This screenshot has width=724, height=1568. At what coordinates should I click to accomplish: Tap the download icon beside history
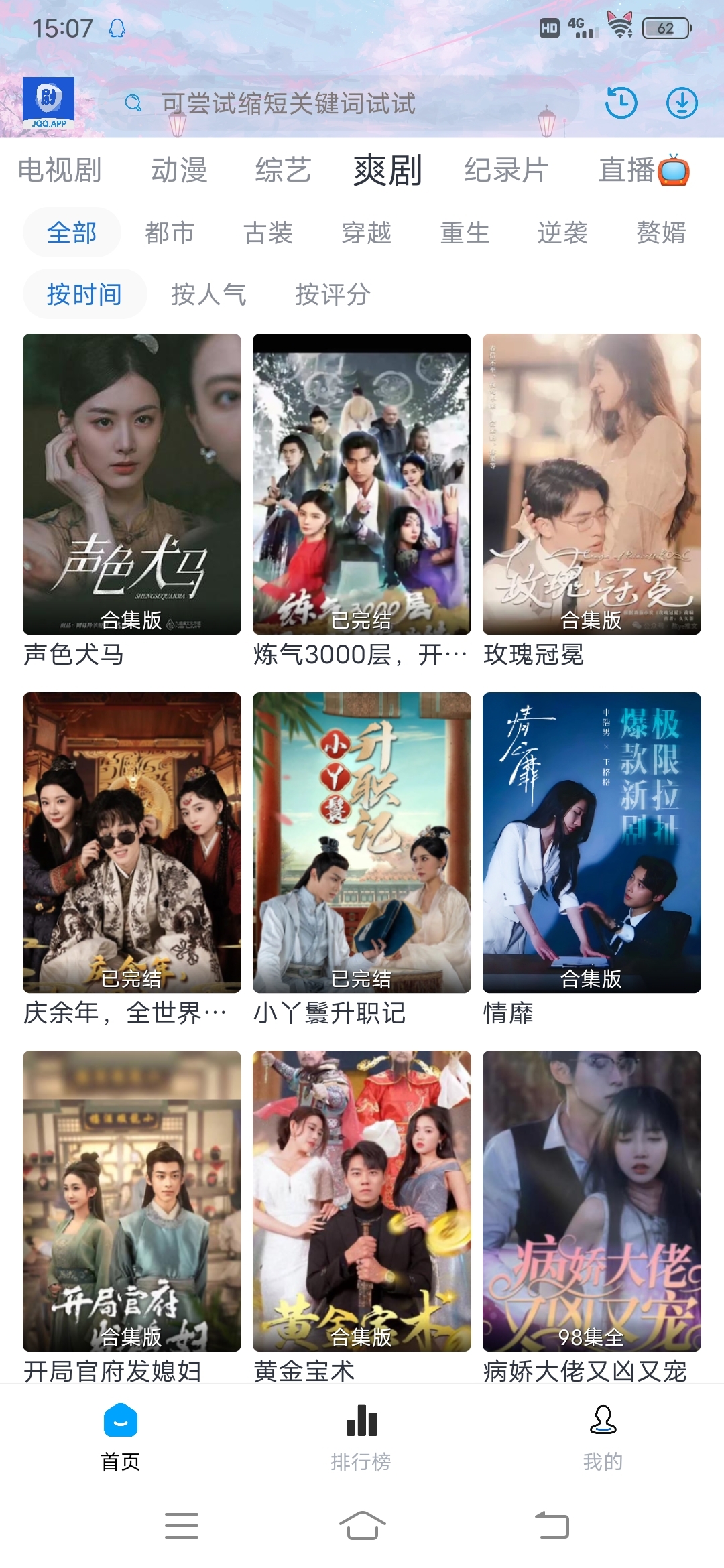pyautogui.click(x=682, y=104)
